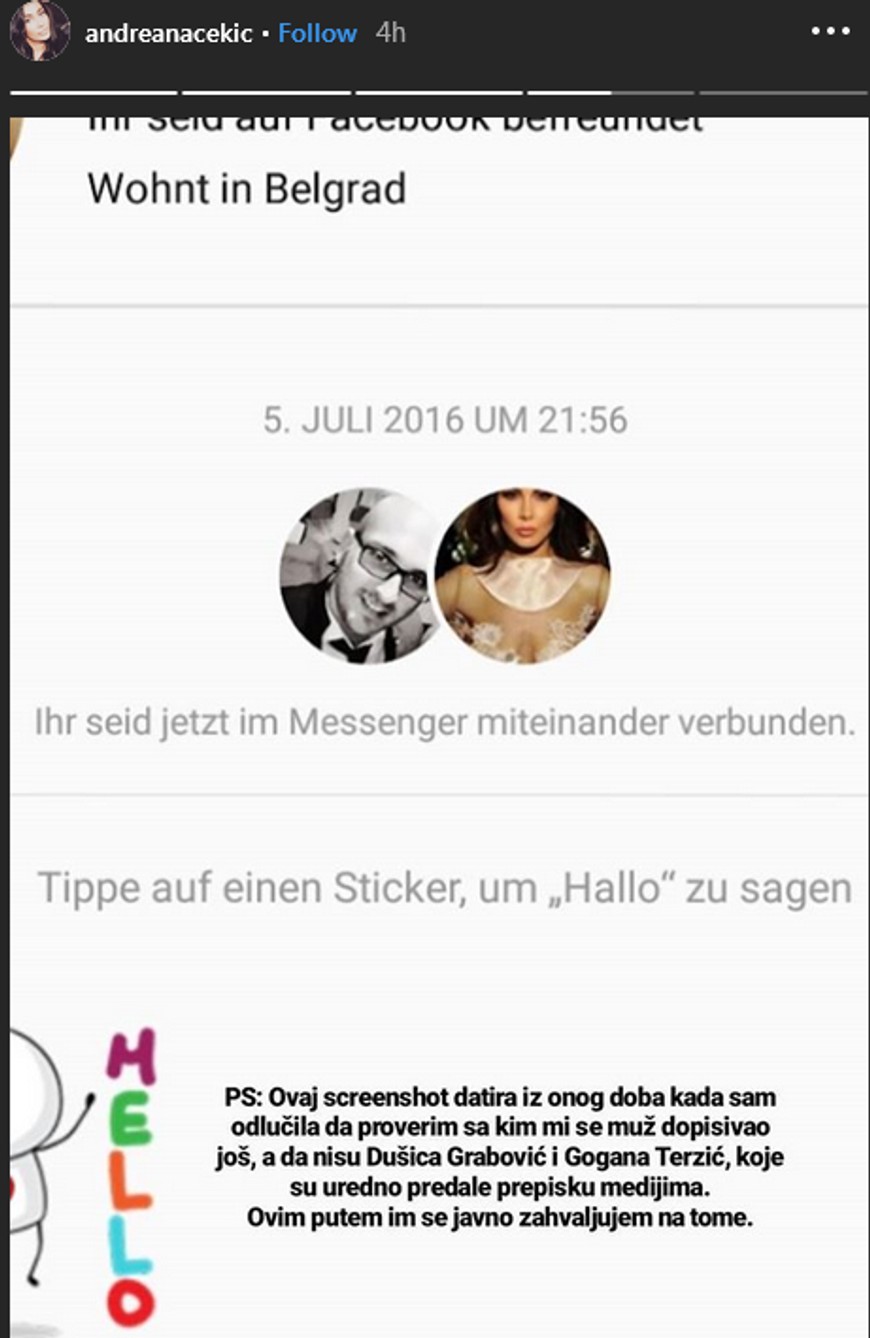The height and width of the screenshot is (1338, 870).
Task: Open andreanacekic's profile picture
Action: pos(40,32)
